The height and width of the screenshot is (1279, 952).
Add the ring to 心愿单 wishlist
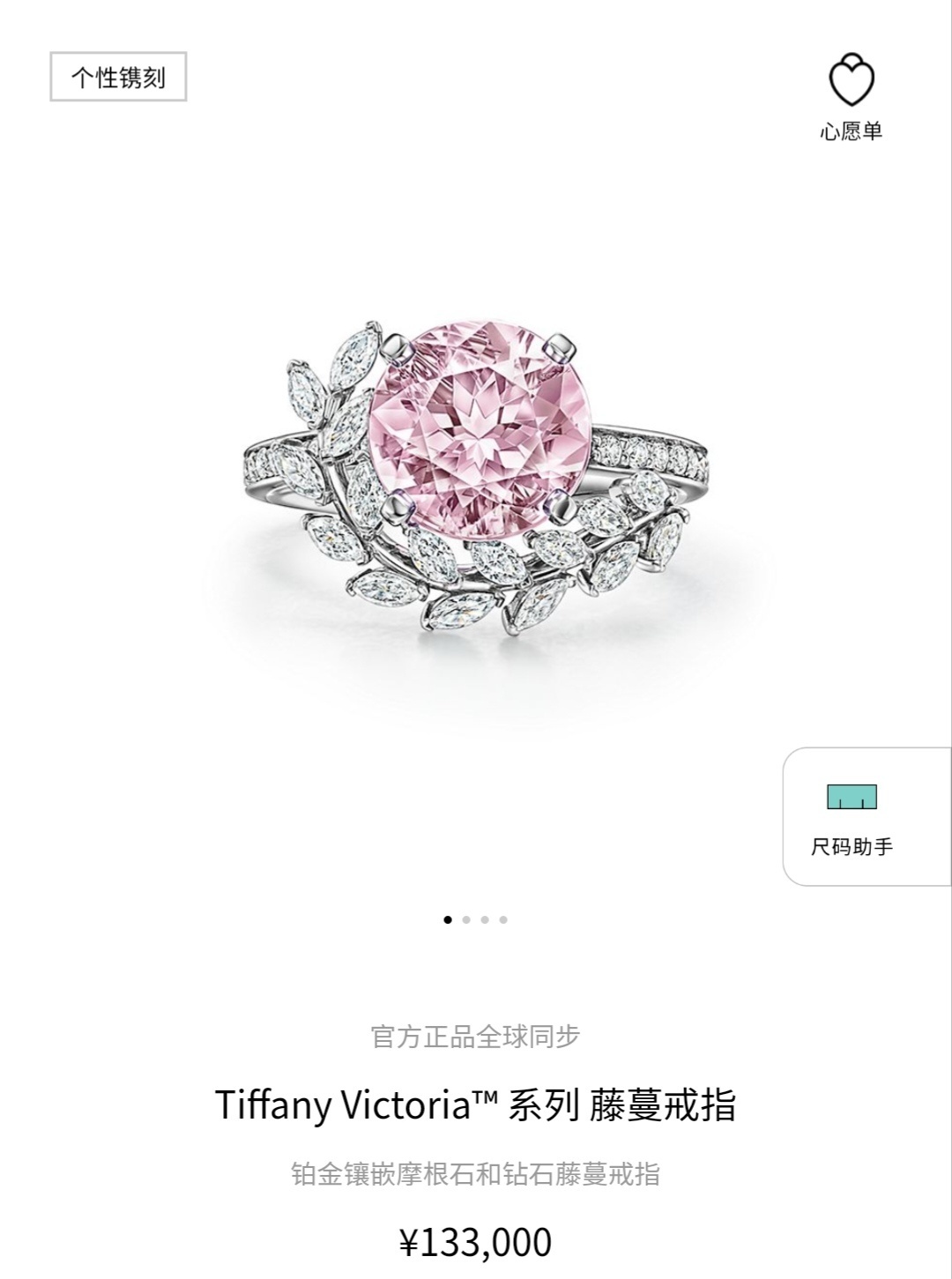851,95
